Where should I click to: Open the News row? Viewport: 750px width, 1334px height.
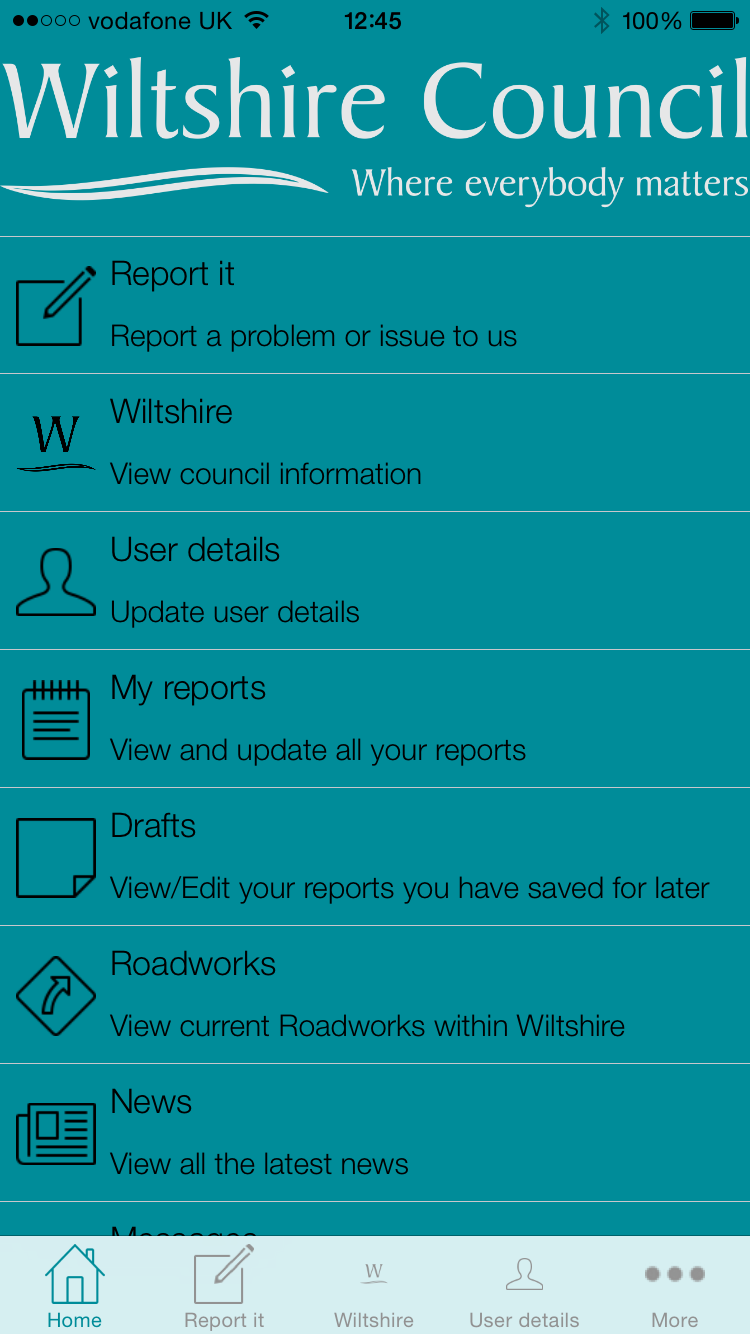(x=375, y=1133)
